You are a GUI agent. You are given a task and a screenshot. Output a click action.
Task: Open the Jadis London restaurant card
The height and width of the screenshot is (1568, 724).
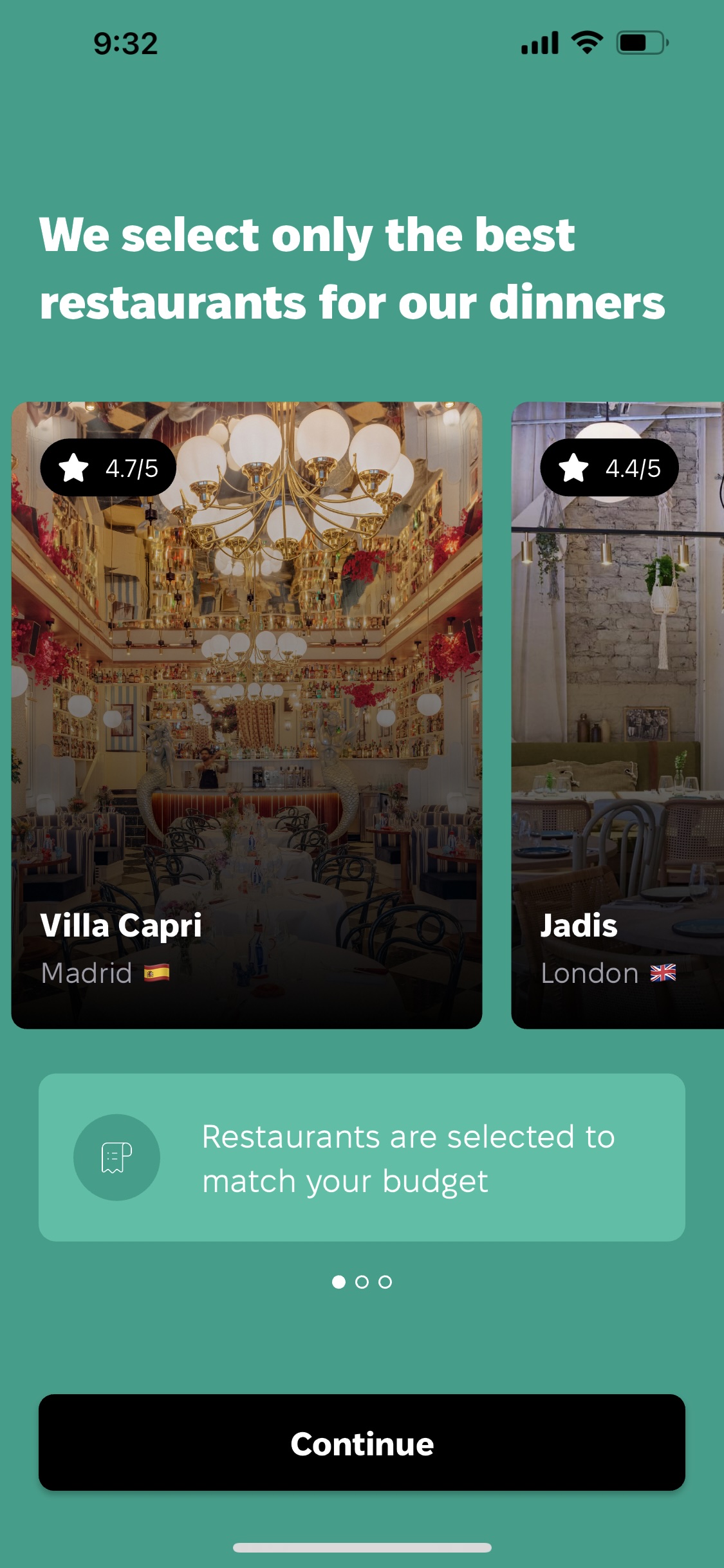tap(617, 714)
